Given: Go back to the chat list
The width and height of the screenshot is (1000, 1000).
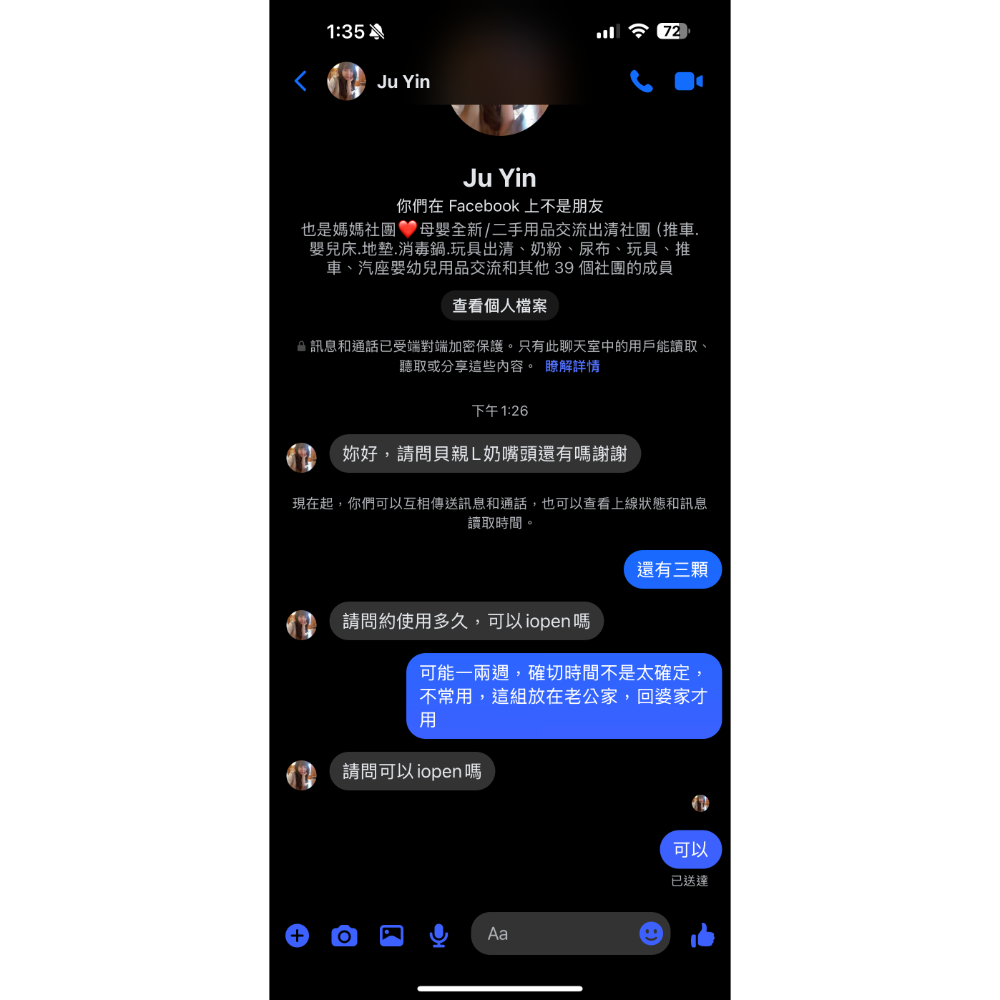Looking at the screenshot, I should click(300, 81).
